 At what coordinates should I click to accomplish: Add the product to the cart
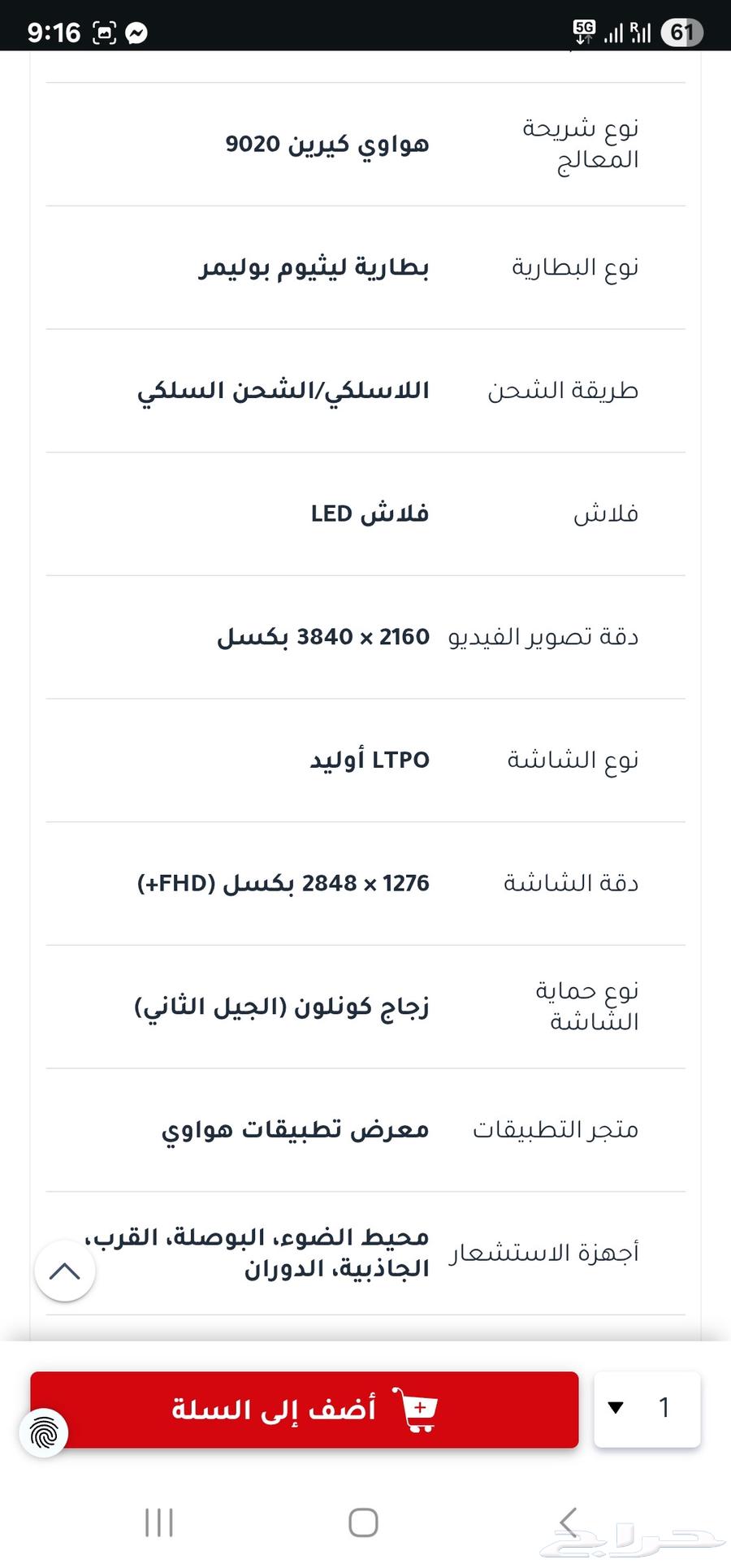304,1410
